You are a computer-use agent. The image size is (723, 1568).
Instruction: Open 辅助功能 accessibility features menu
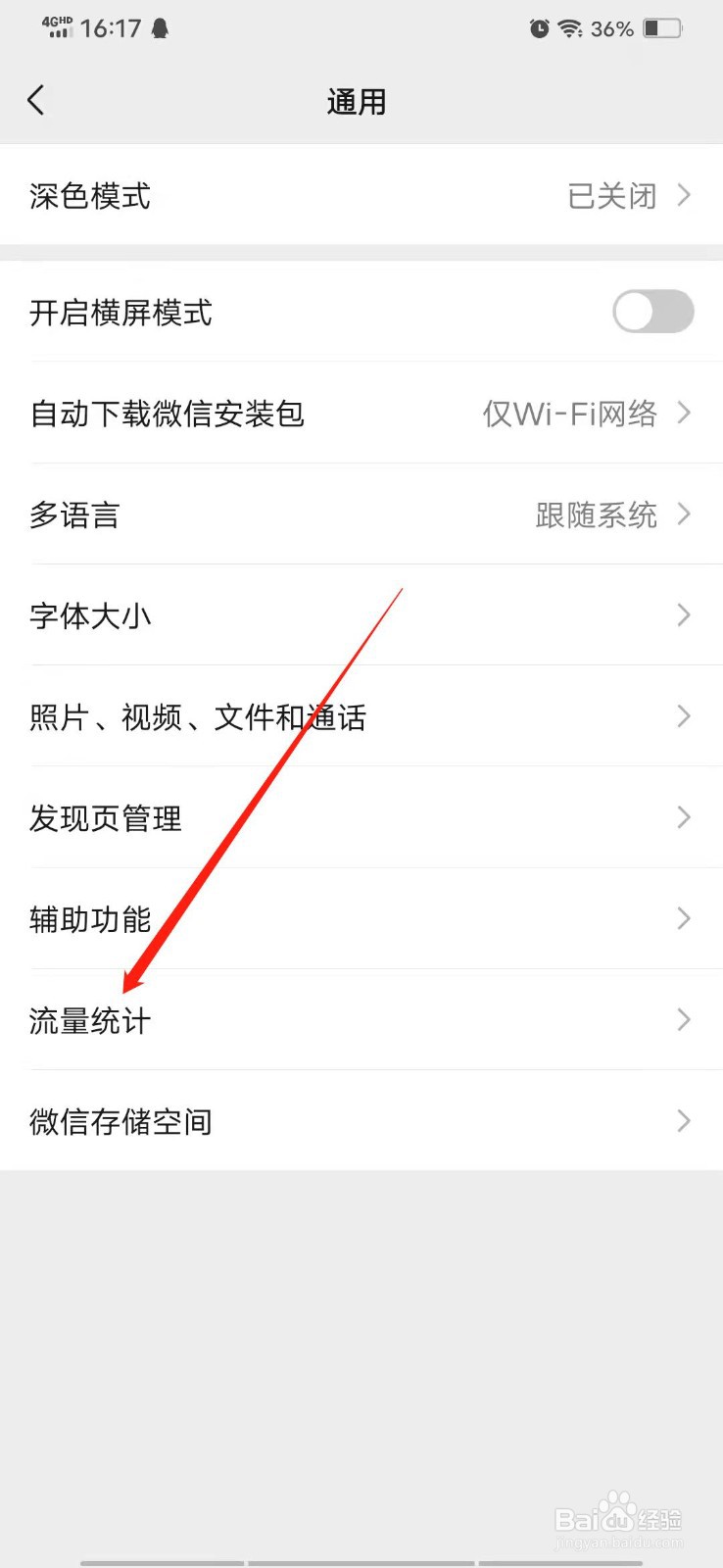tap(361, 919)
